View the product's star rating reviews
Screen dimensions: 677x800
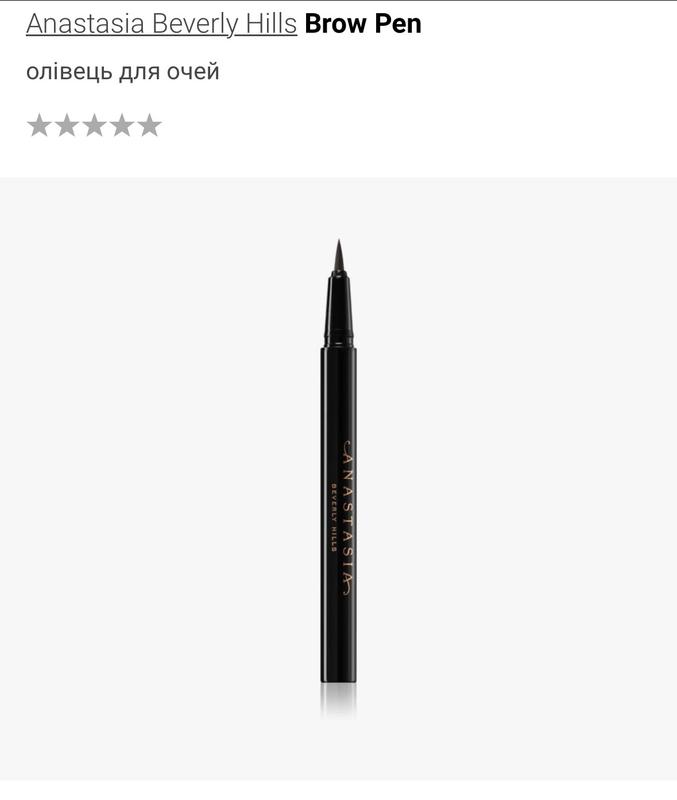pos(94,125)
